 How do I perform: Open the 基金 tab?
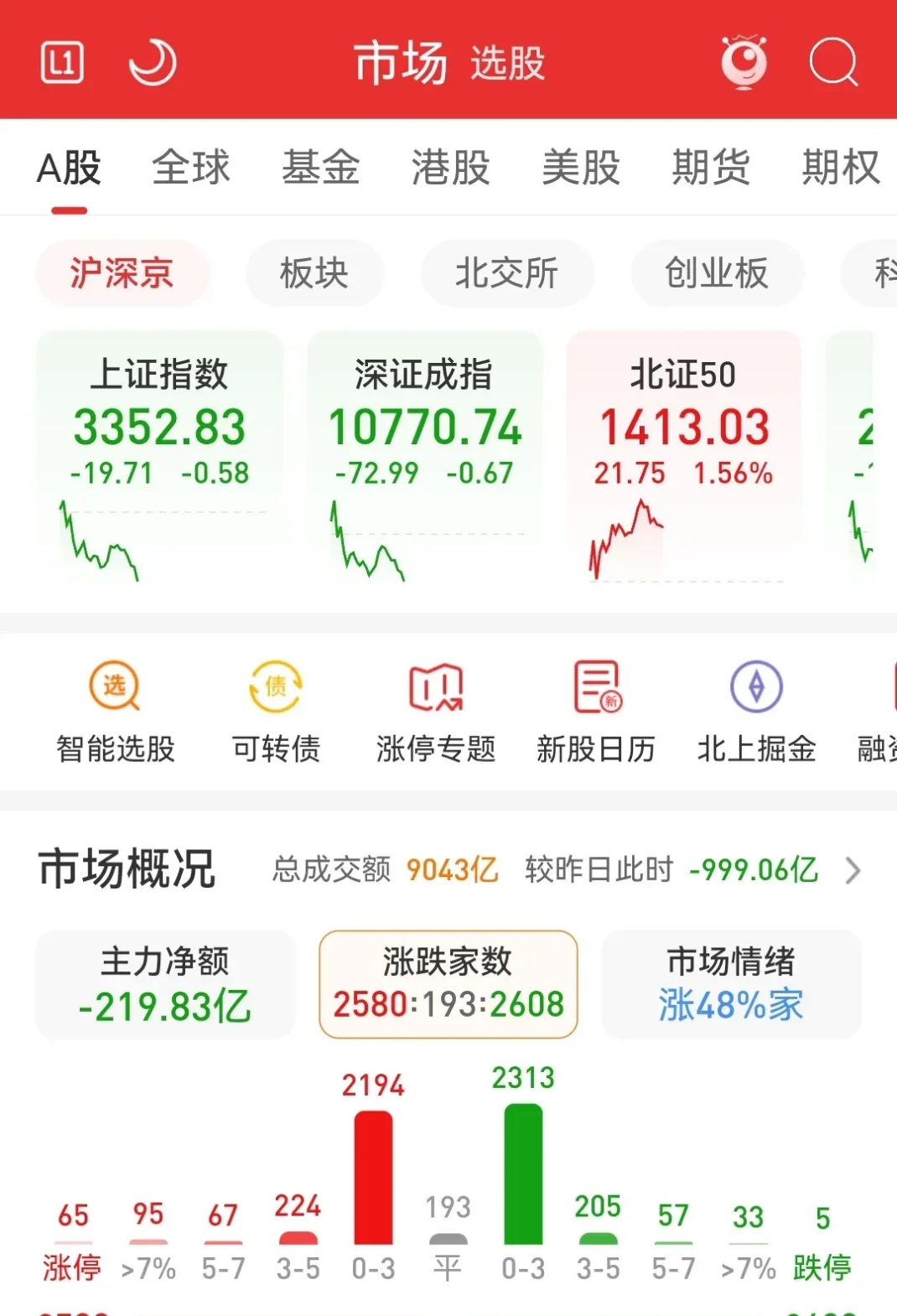(x=322, y=168)
